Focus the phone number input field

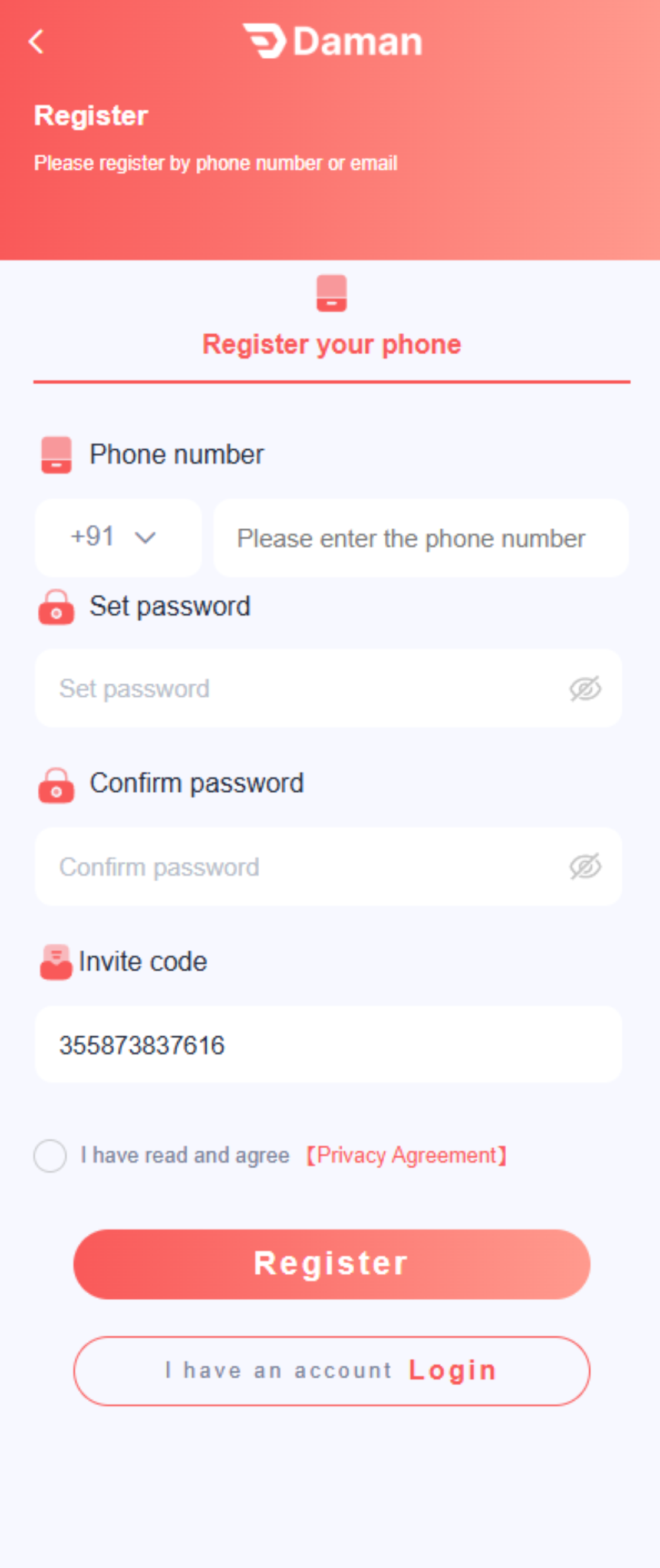(x=420, y=539)
